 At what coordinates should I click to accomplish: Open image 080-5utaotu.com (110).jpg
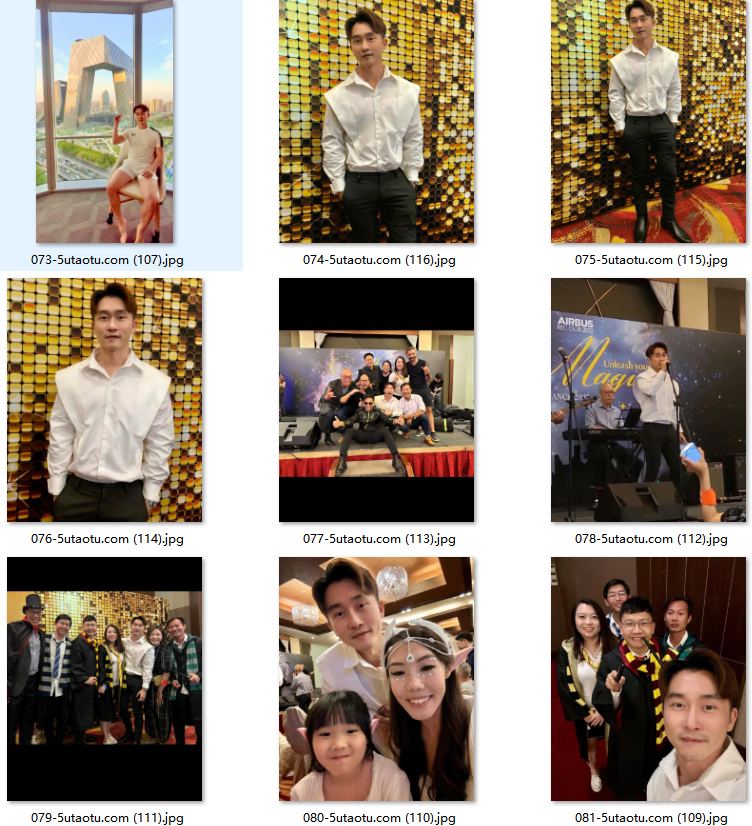pyautogui.click(x=376, y=679)
